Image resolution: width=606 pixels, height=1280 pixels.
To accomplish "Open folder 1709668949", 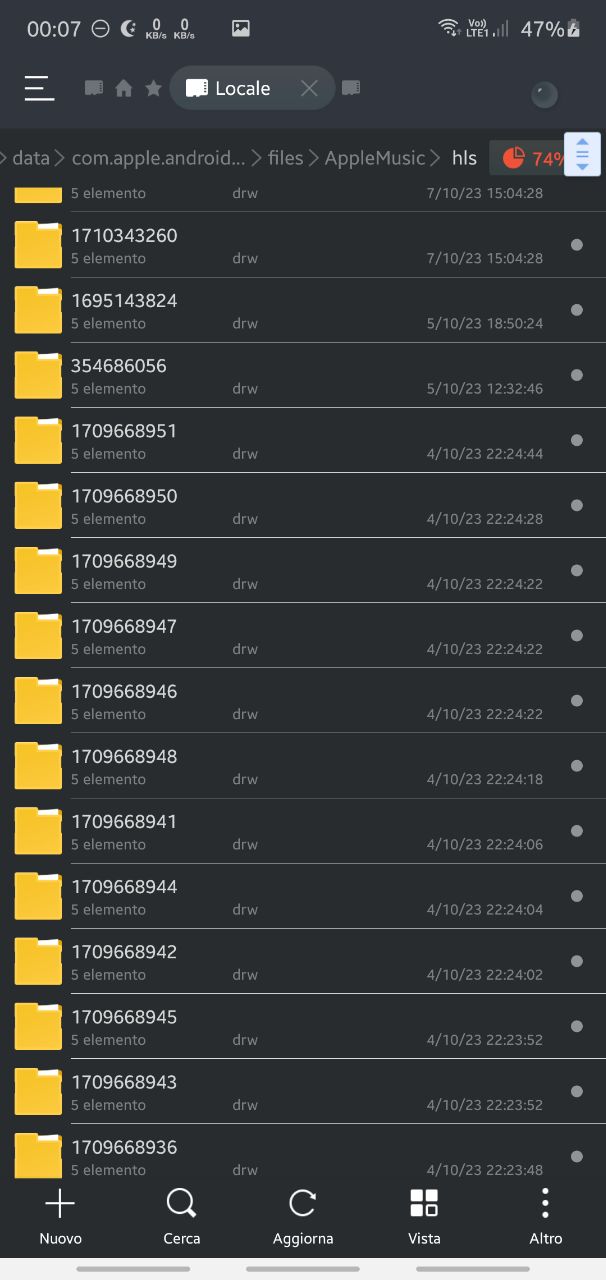I will [303, 570].
